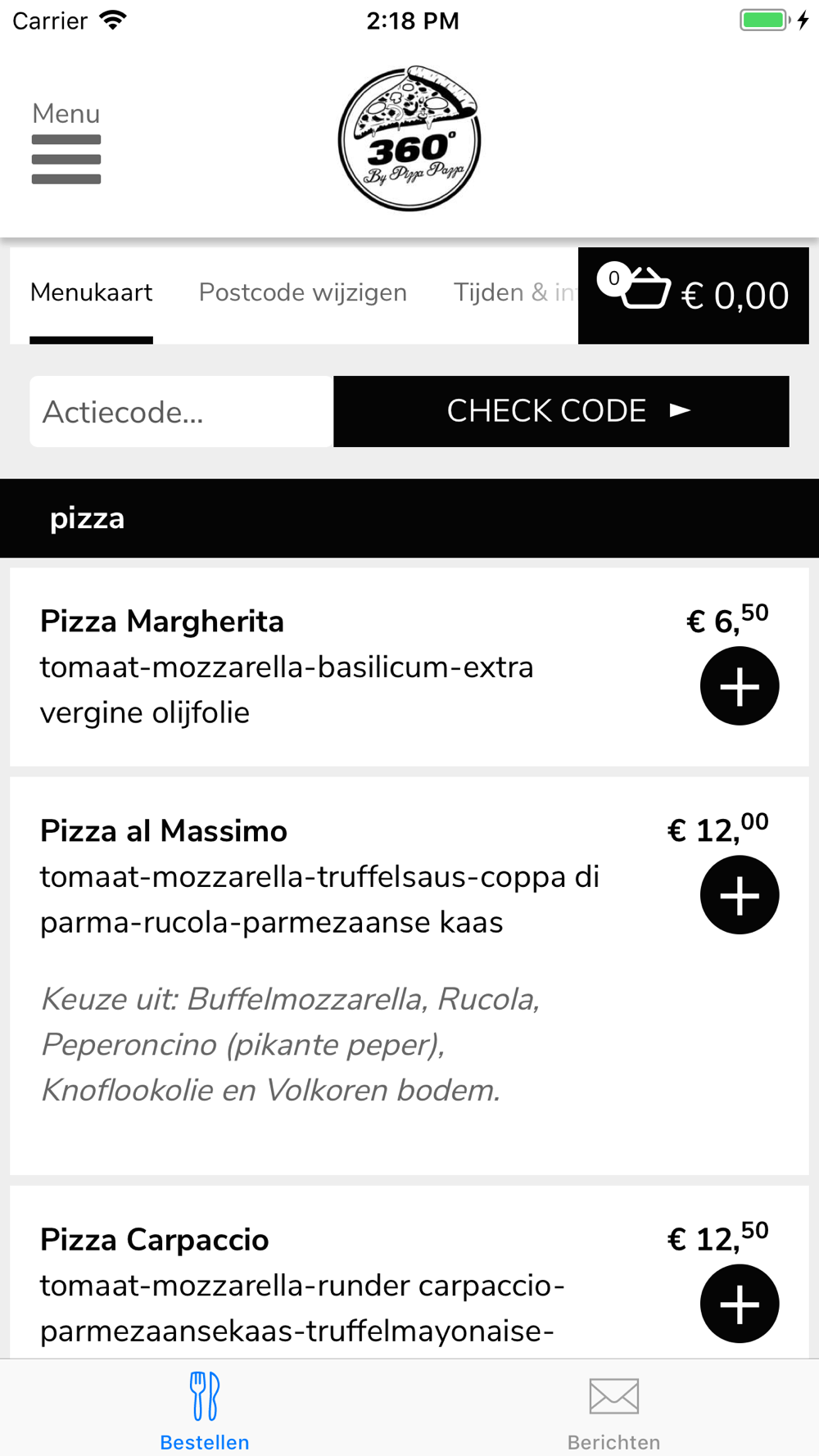The image size is (819, 1456).
Task: Select the Tijden & info tab
Action: click(x=516, y=293)
